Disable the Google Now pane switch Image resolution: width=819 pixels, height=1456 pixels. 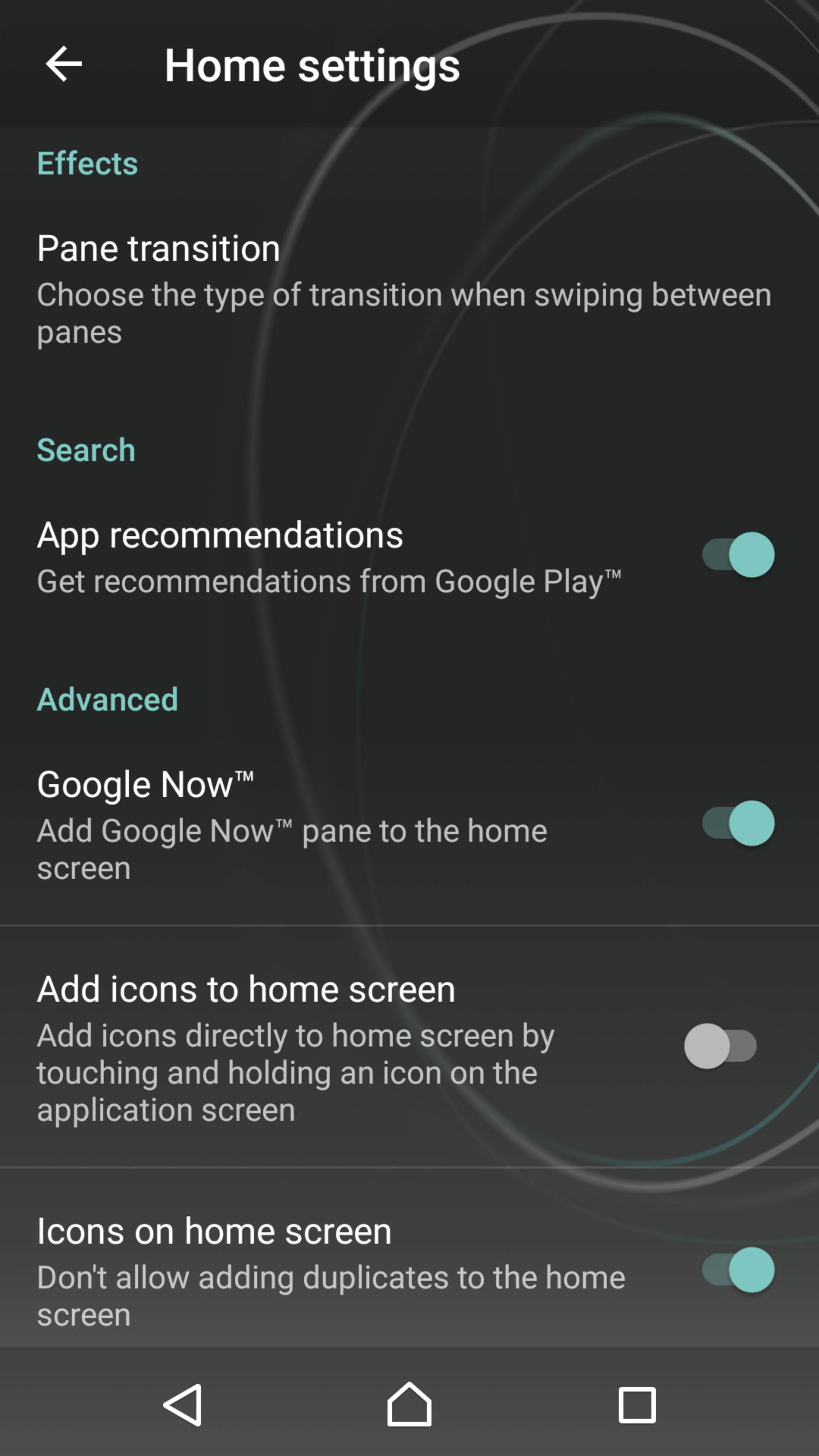[x=737, y=823]
